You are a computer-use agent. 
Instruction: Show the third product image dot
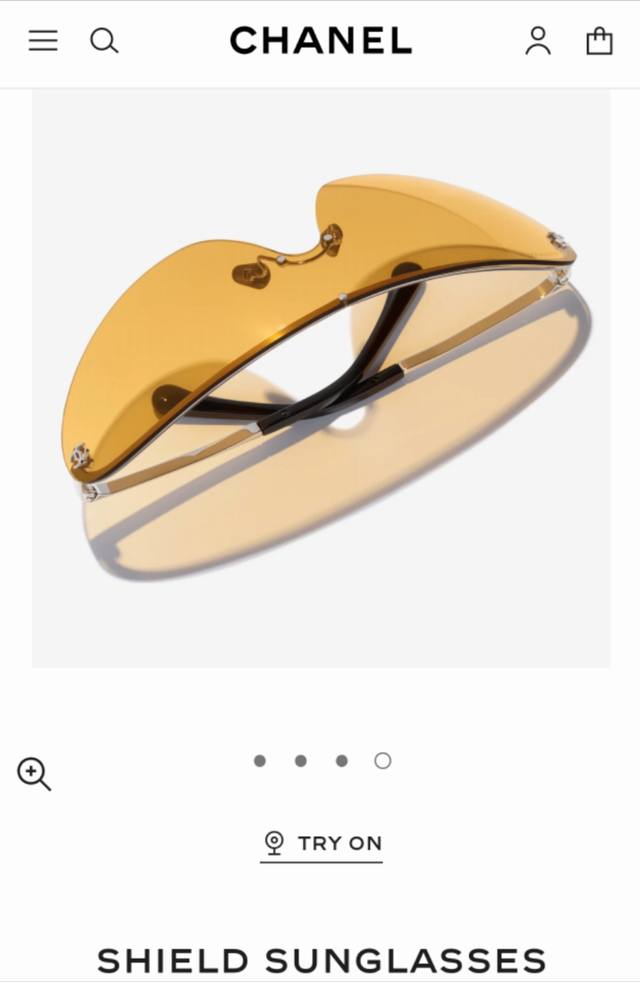pos(342,761)
